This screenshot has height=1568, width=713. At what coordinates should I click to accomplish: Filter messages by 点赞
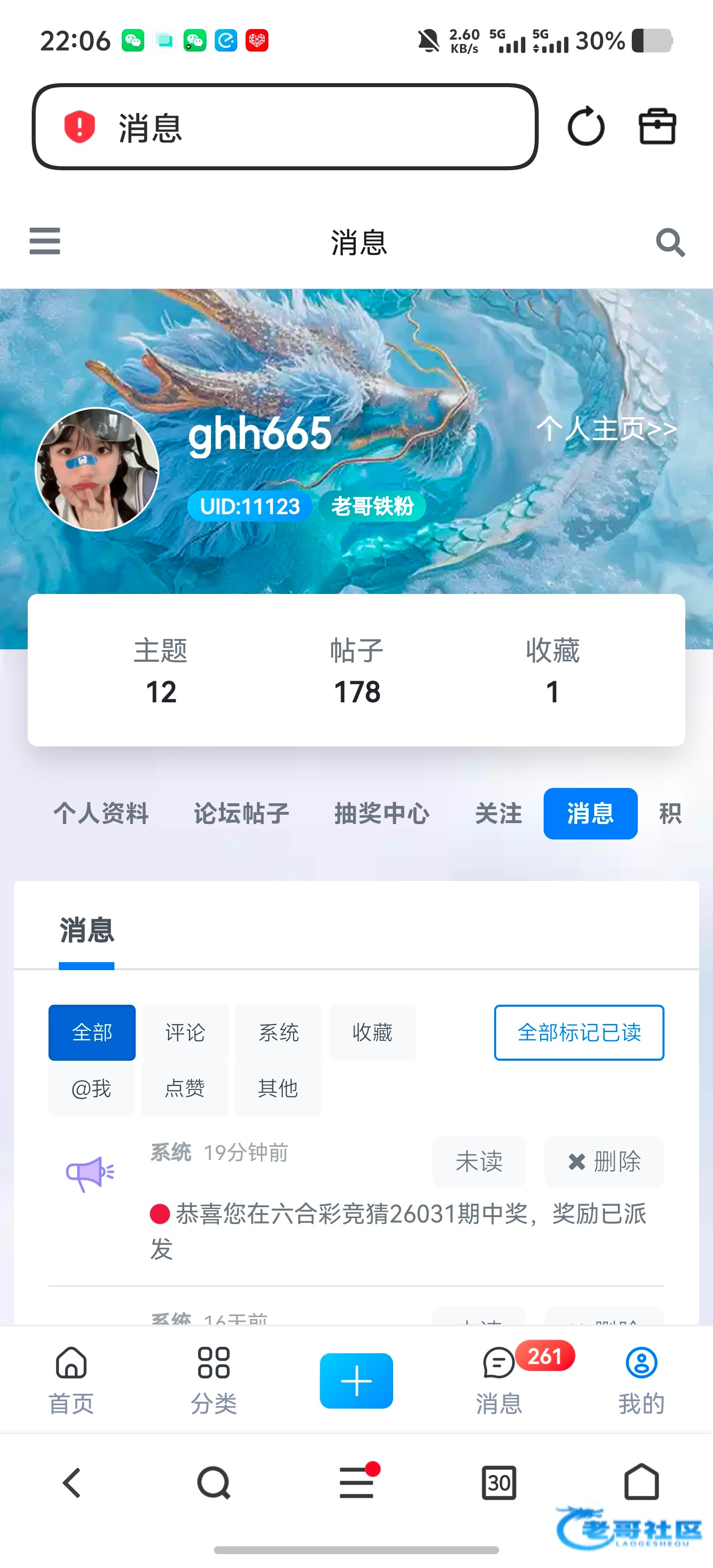click(x=185, y=1088)
